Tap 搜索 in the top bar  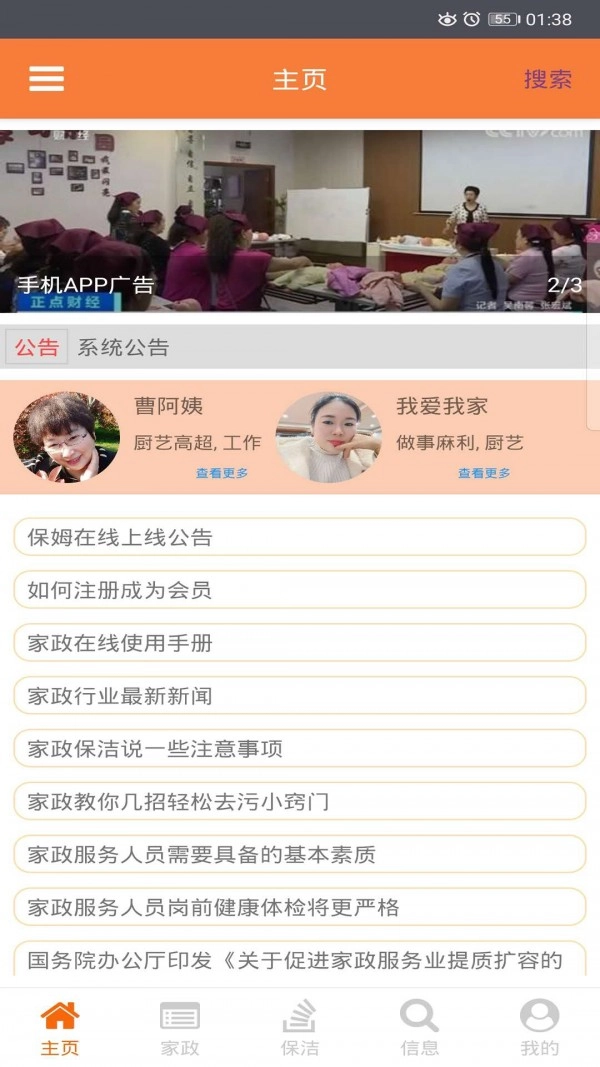click(548, 79)
